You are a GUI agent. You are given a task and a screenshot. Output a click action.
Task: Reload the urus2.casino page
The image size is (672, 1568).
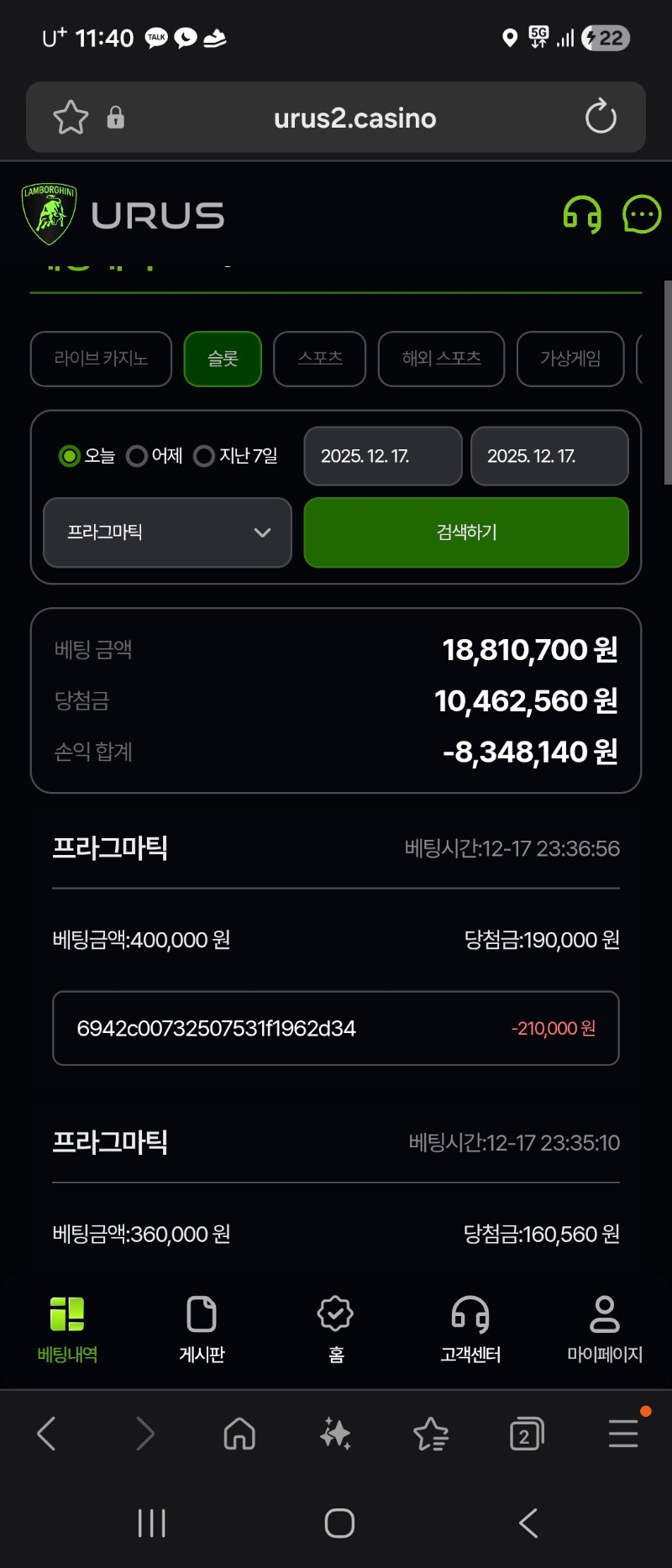[x=601, y=118]
